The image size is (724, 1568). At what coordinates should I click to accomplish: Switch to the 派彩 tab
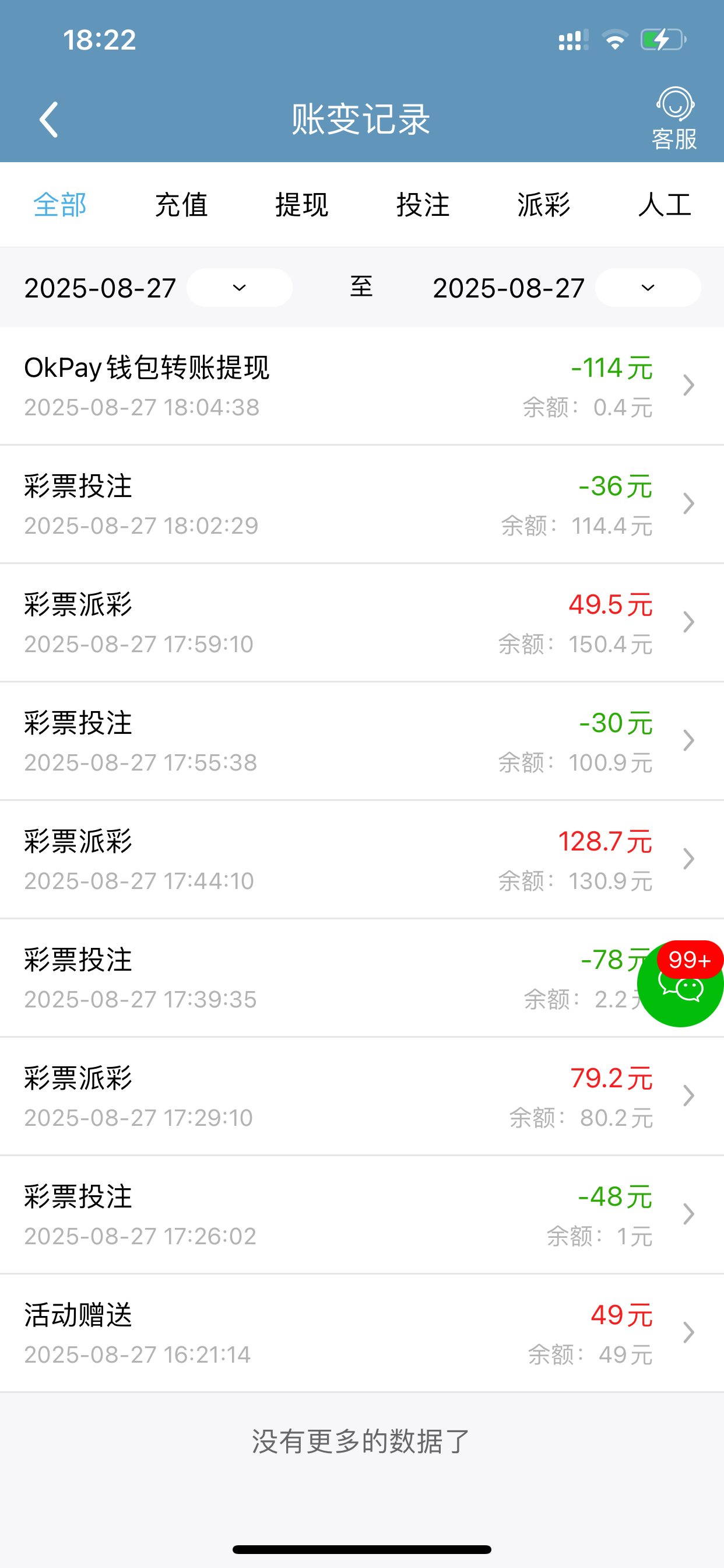543,205
